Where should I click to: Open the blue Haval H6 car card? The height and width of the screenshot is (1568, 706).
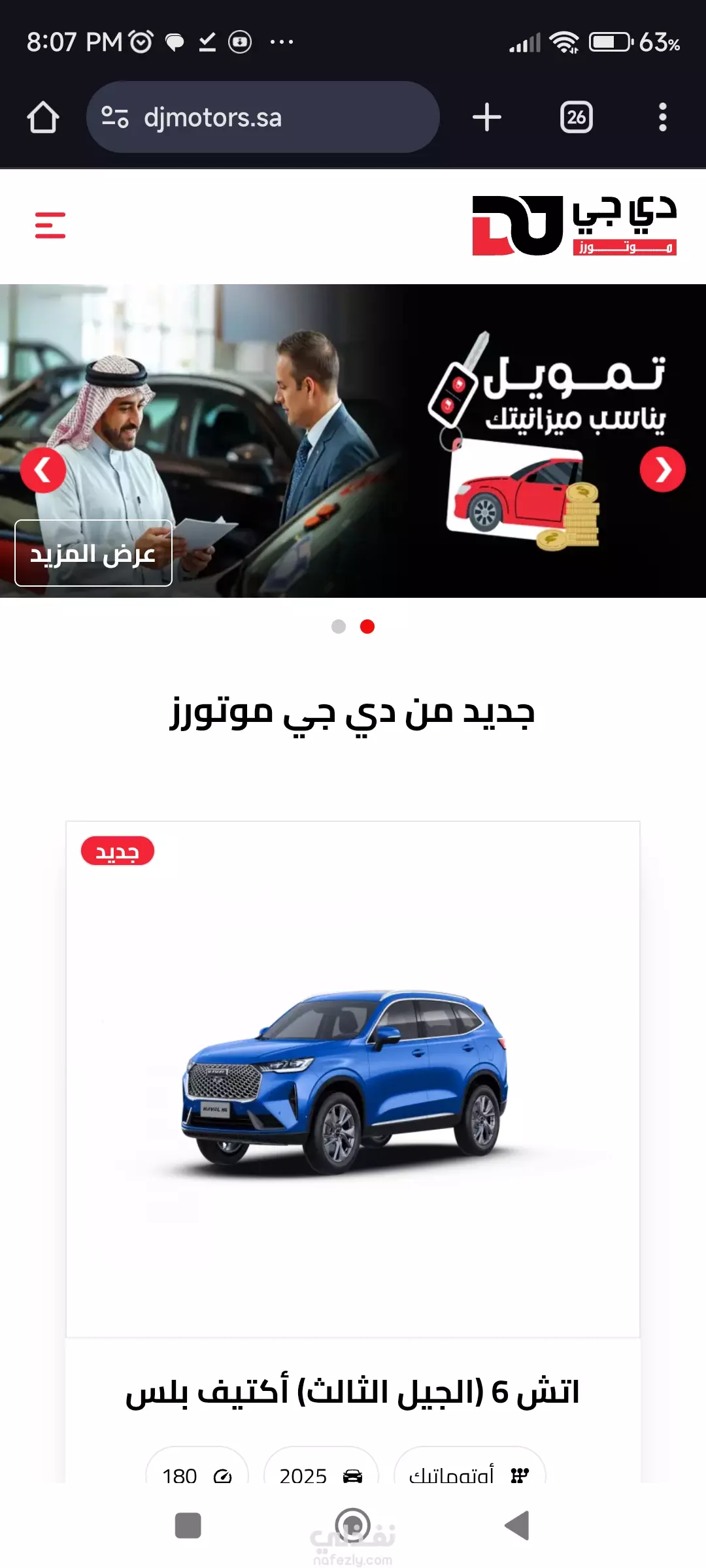tap(353, 1079)
